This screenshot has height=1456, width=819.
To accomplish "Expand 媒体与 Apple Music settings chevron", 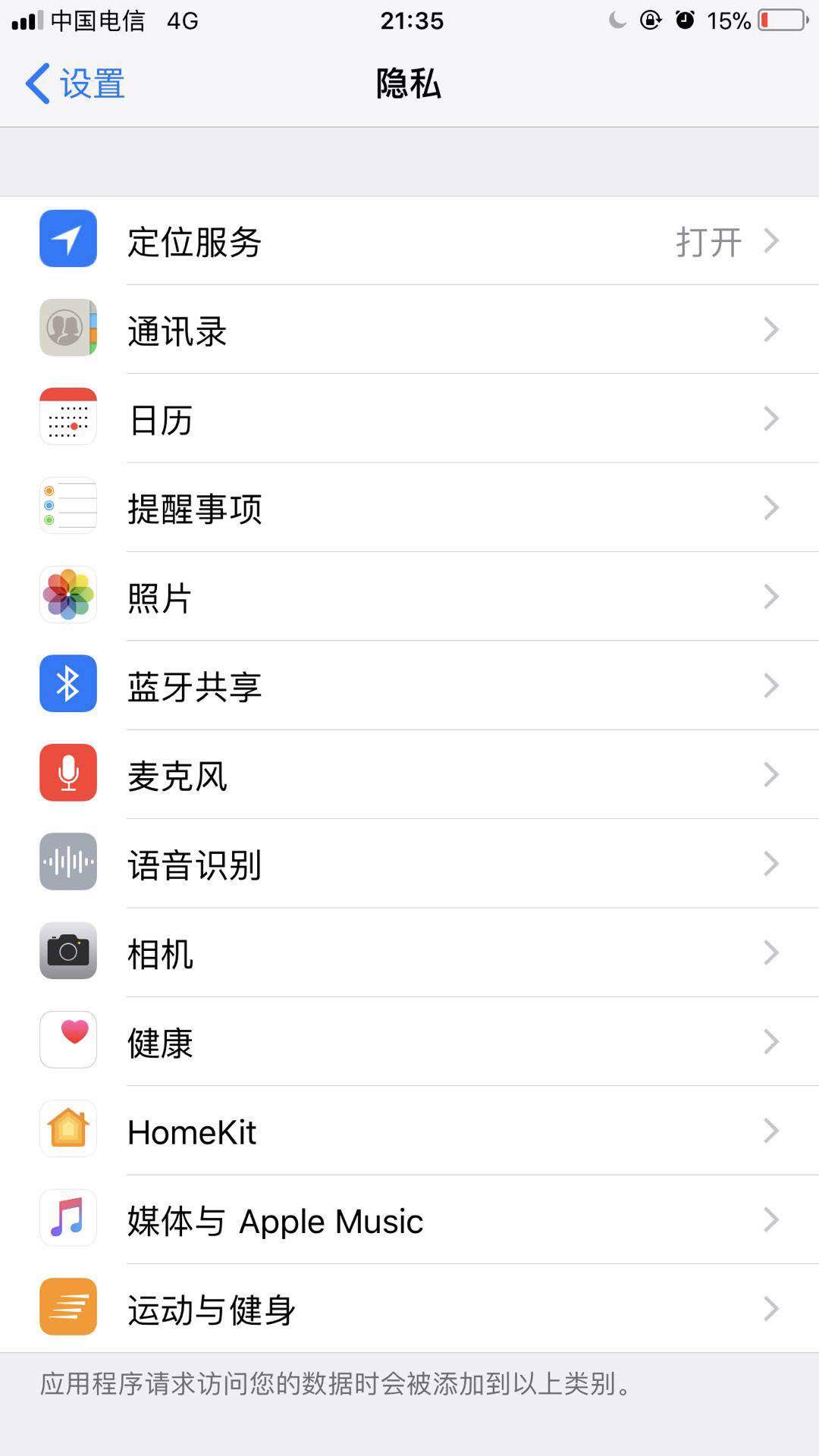I will click(x=772, y=1219).
